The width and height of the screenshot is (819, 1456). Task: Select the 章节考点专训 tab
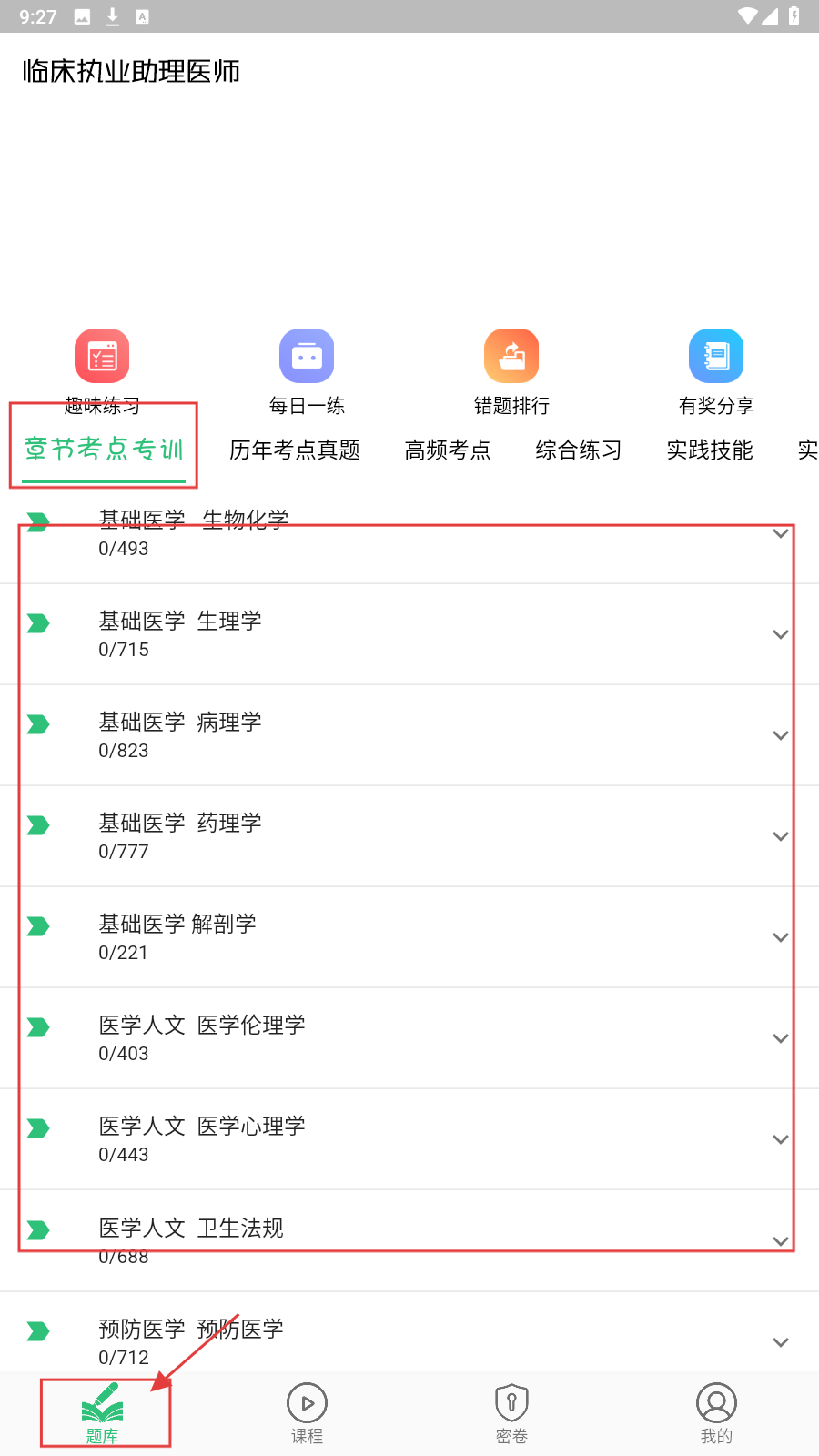click(x=104, y=450)
